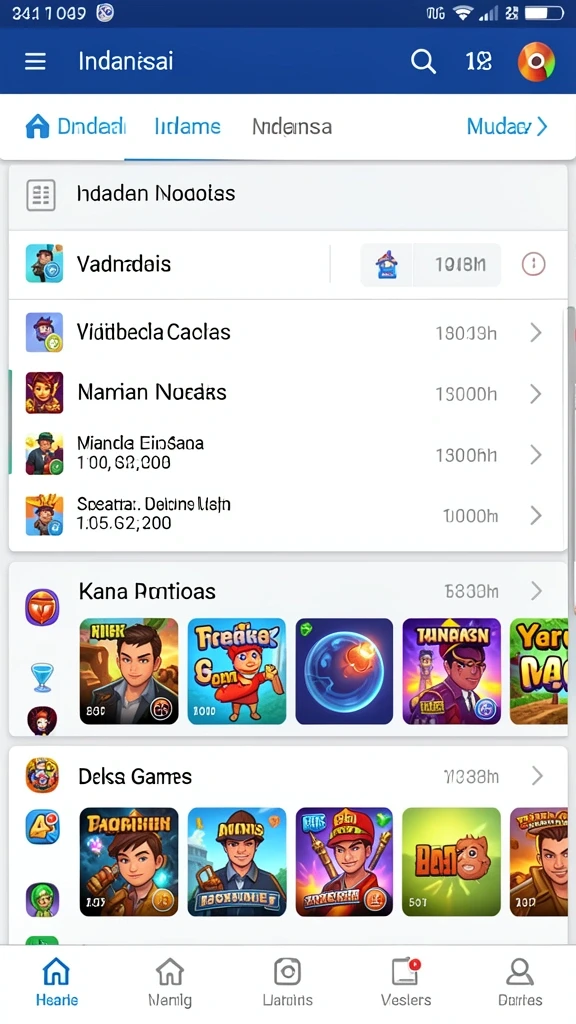Open the green Bao game tile
Screen dimensions: 576x1024
[x=451, y=862]
